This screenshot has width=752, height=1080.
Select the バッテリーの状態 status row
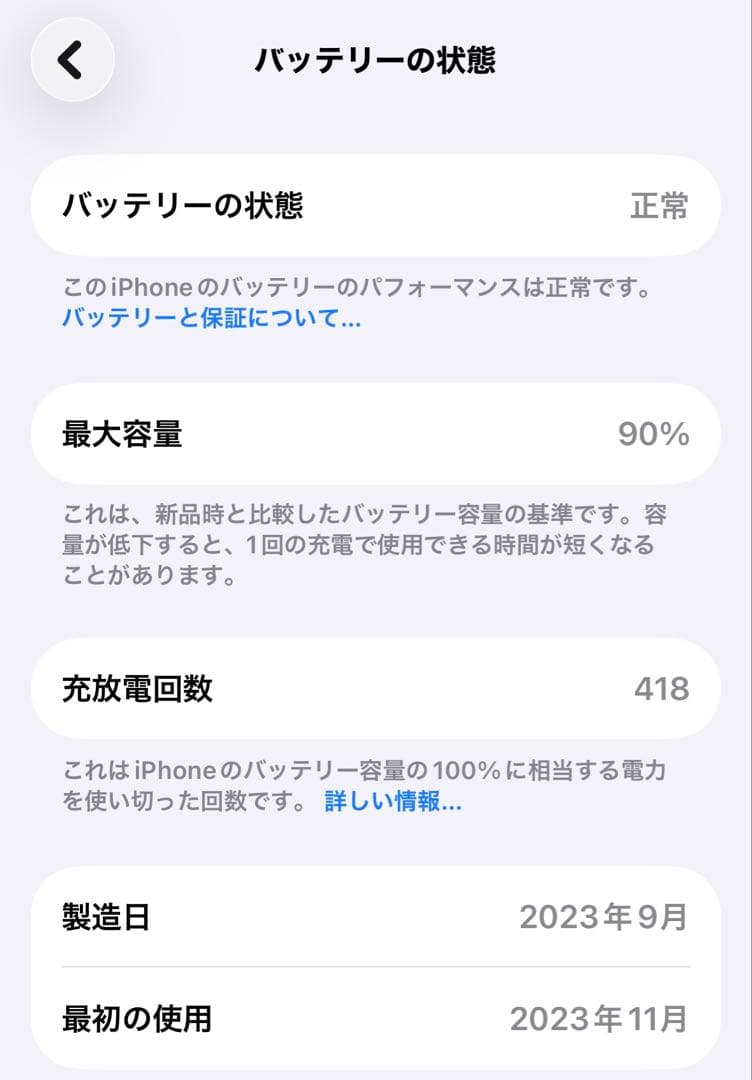click(376, 204)
